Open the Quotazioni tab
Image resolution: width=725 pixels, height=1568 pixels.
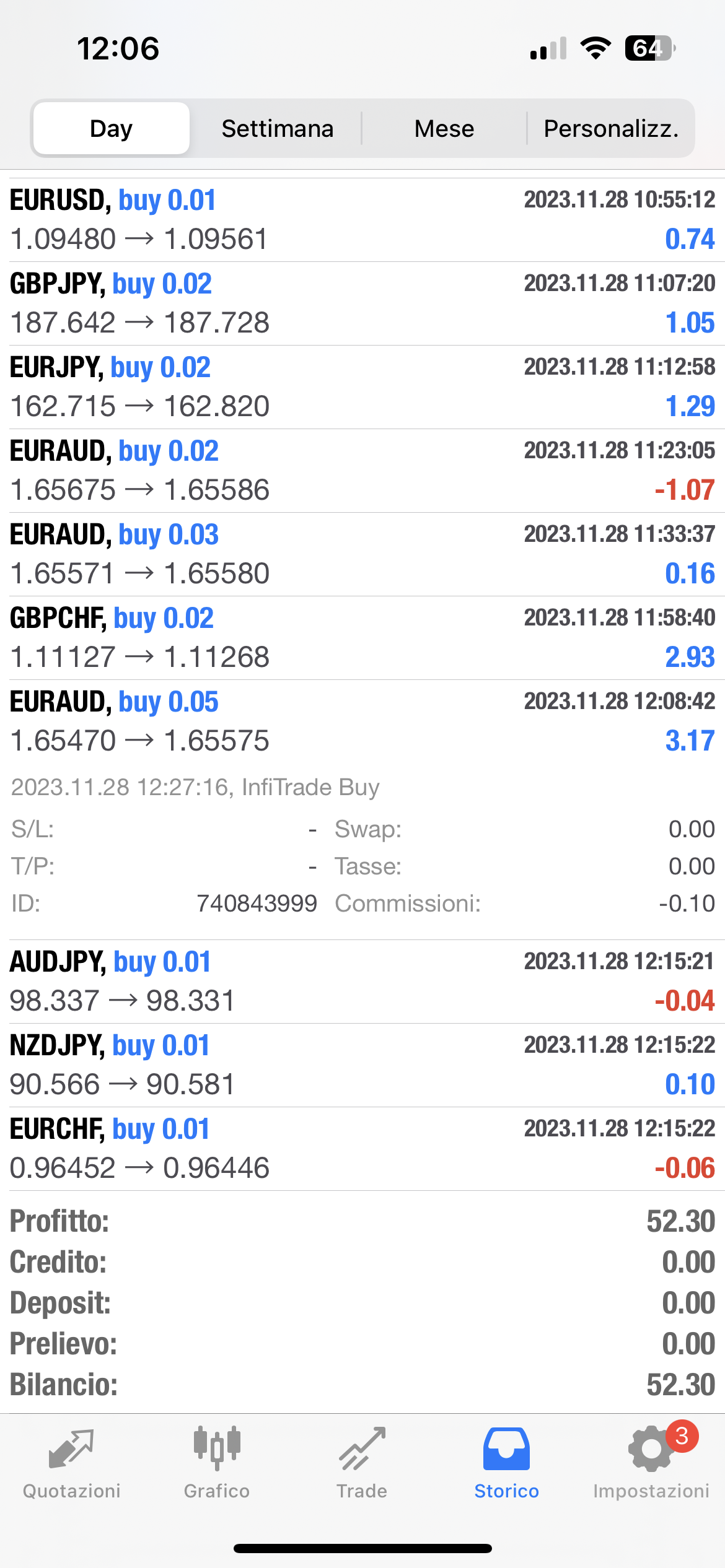click(72, 1463)
